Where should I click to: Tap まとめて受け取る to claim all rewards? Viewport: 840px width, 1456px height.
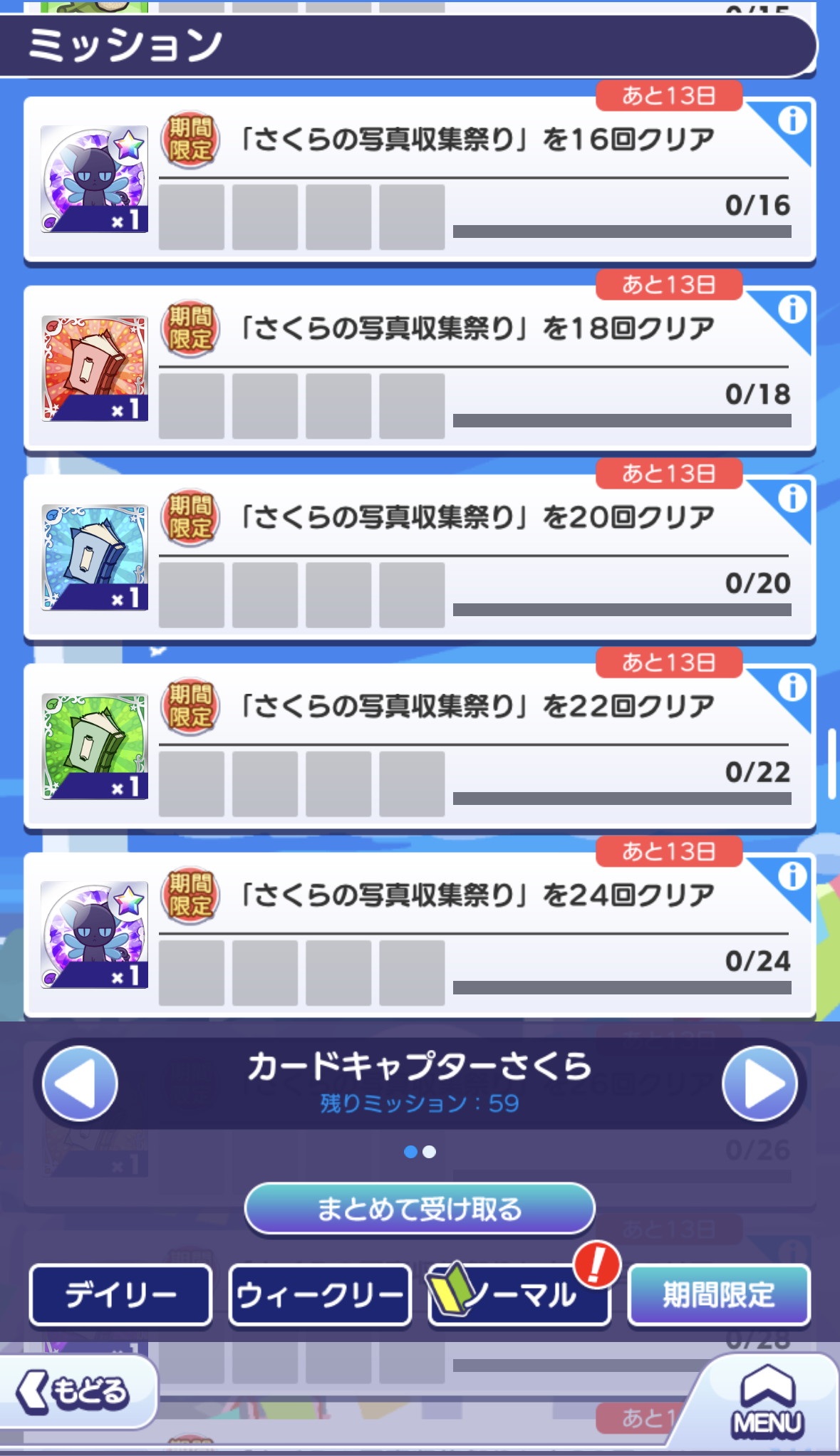point(420,1209)
